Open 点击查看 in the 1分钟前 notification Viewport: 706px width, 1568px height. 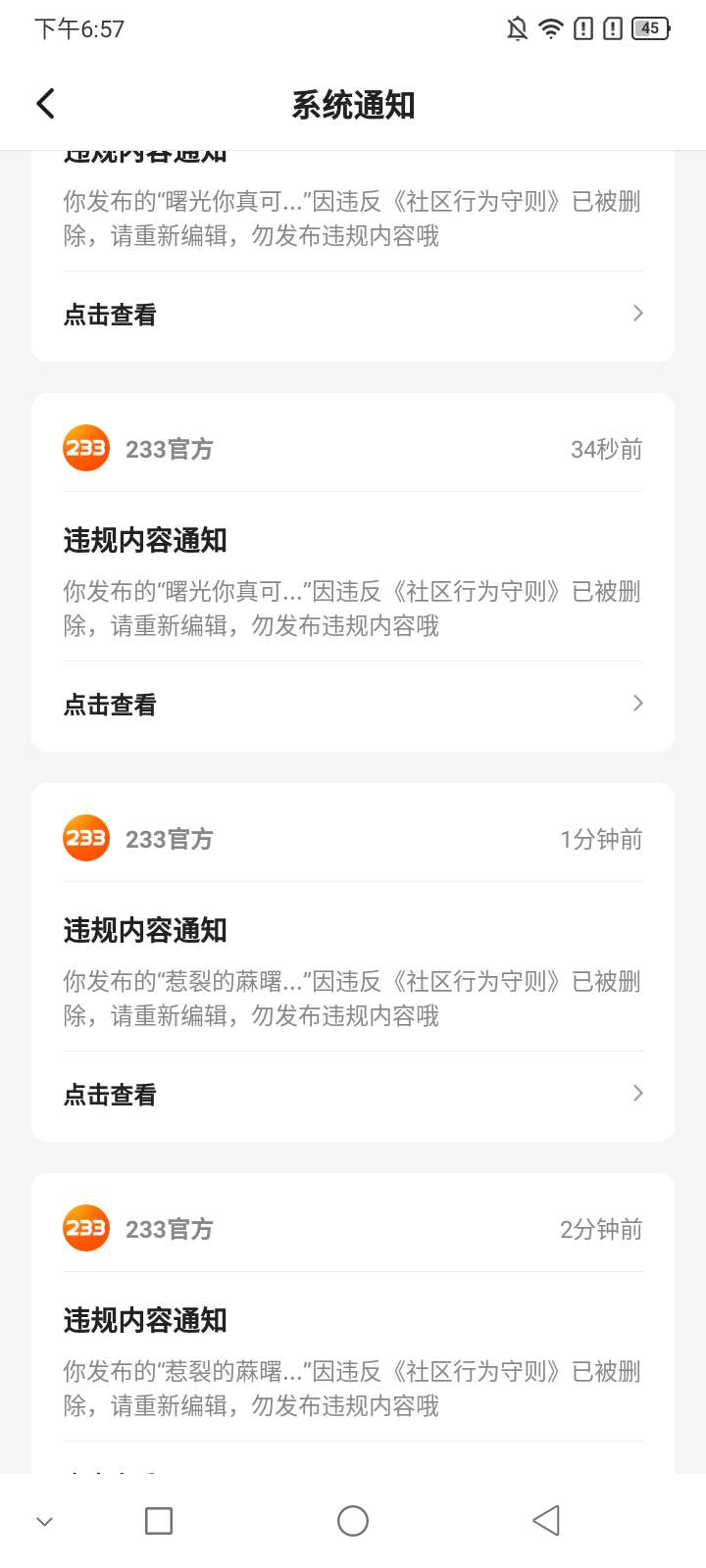coord(353,1094)
